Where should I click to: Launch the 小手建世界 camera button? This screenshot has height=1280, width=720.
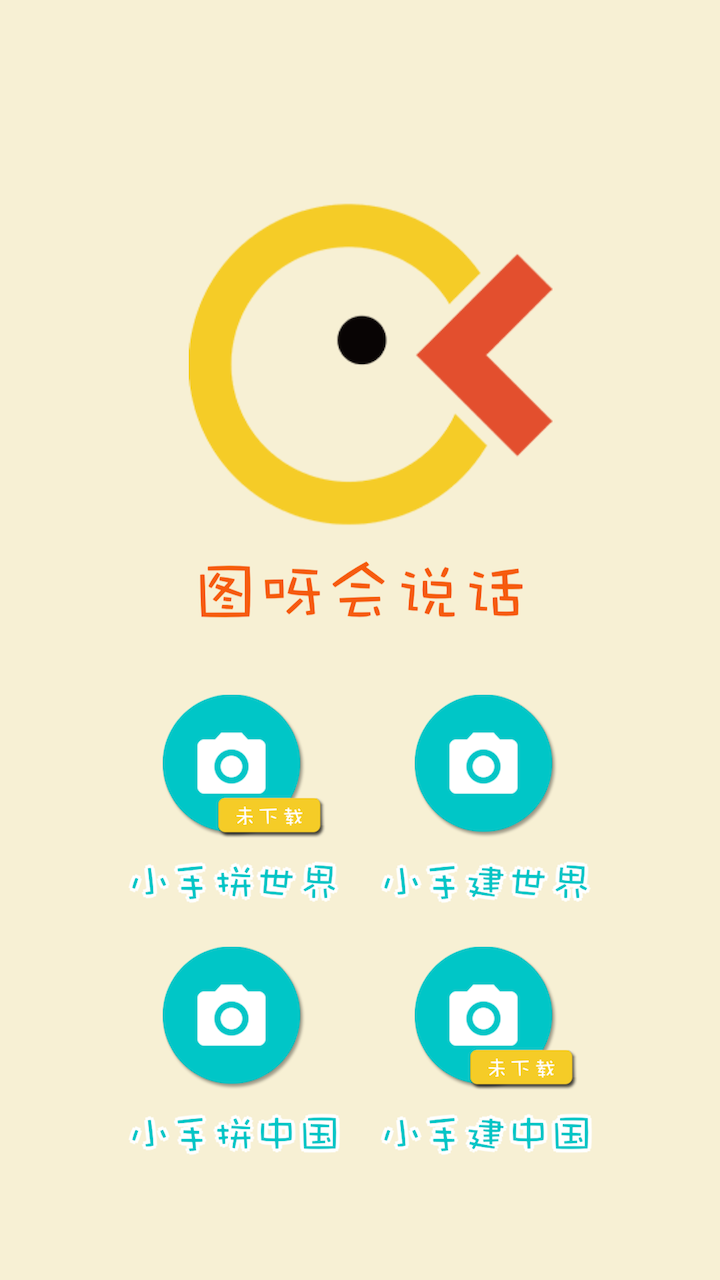tap(484, 764)
